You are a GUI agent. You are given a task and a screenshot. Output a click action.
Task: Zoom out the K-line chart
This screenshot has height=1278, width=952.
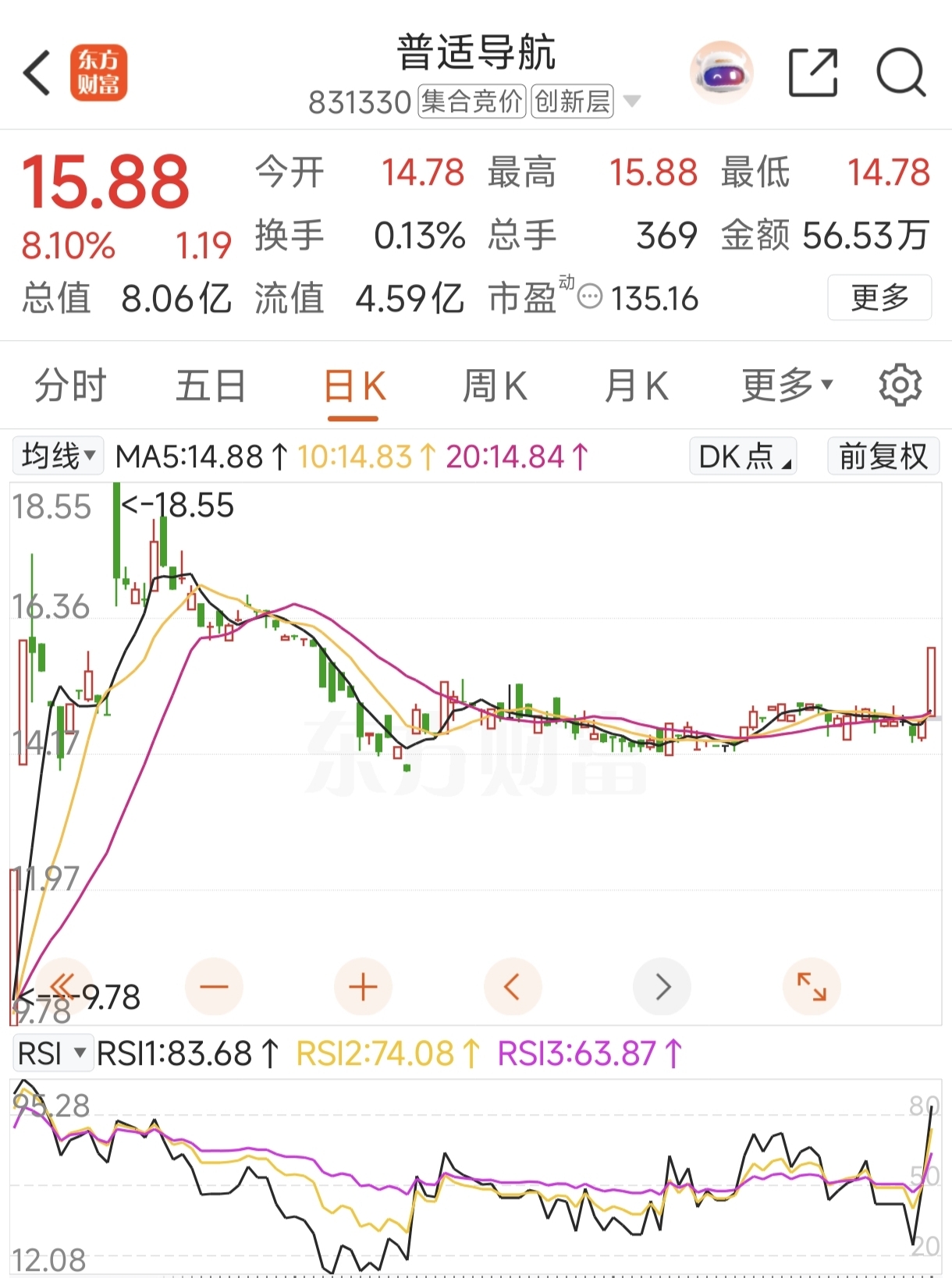point(214,987)
